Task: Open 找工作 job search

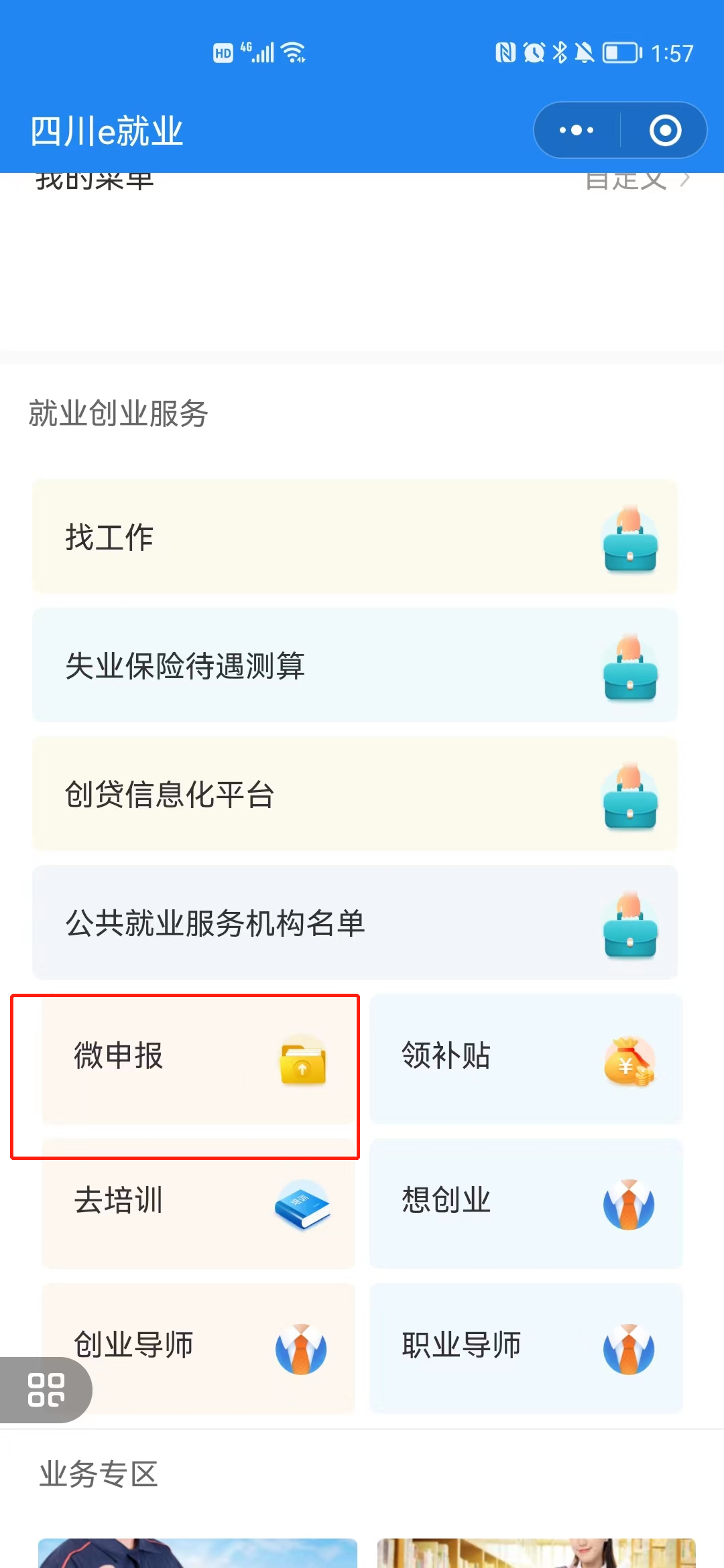Action: tap(355, 537)
